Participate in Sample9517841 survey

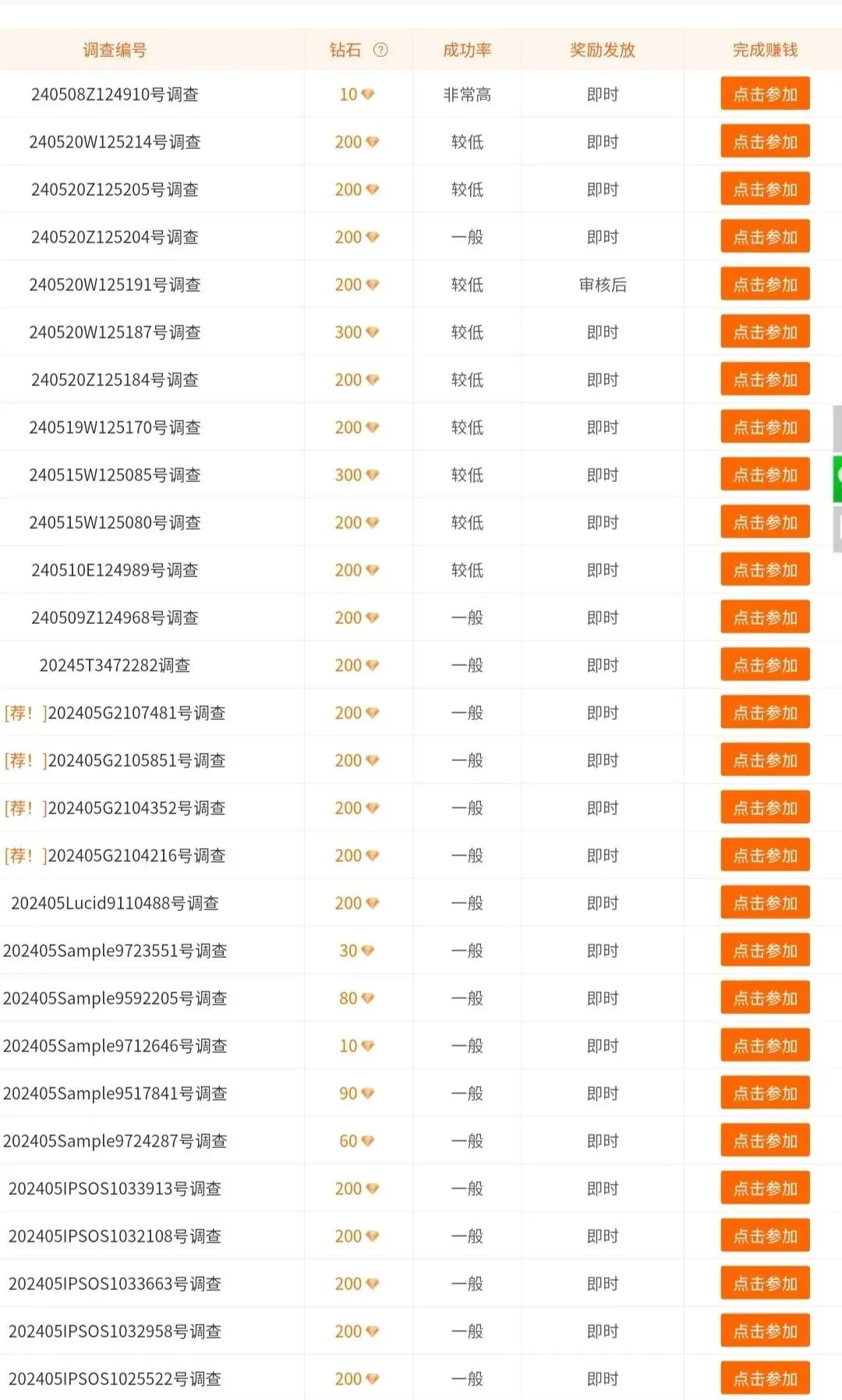point(765,1093)
